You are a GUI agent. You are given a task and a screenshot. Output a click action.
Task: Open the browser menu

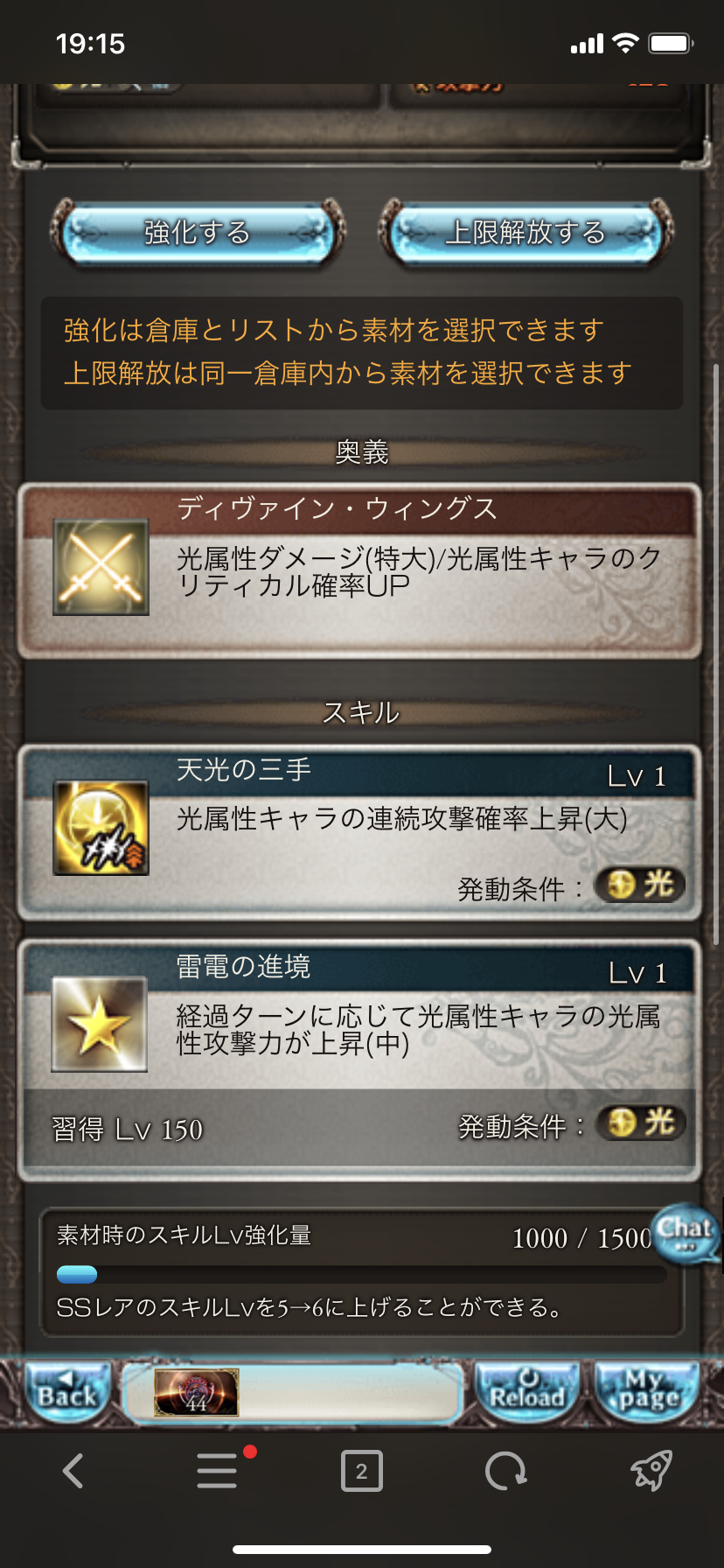pyautogui.click(x=217, y=1471)
